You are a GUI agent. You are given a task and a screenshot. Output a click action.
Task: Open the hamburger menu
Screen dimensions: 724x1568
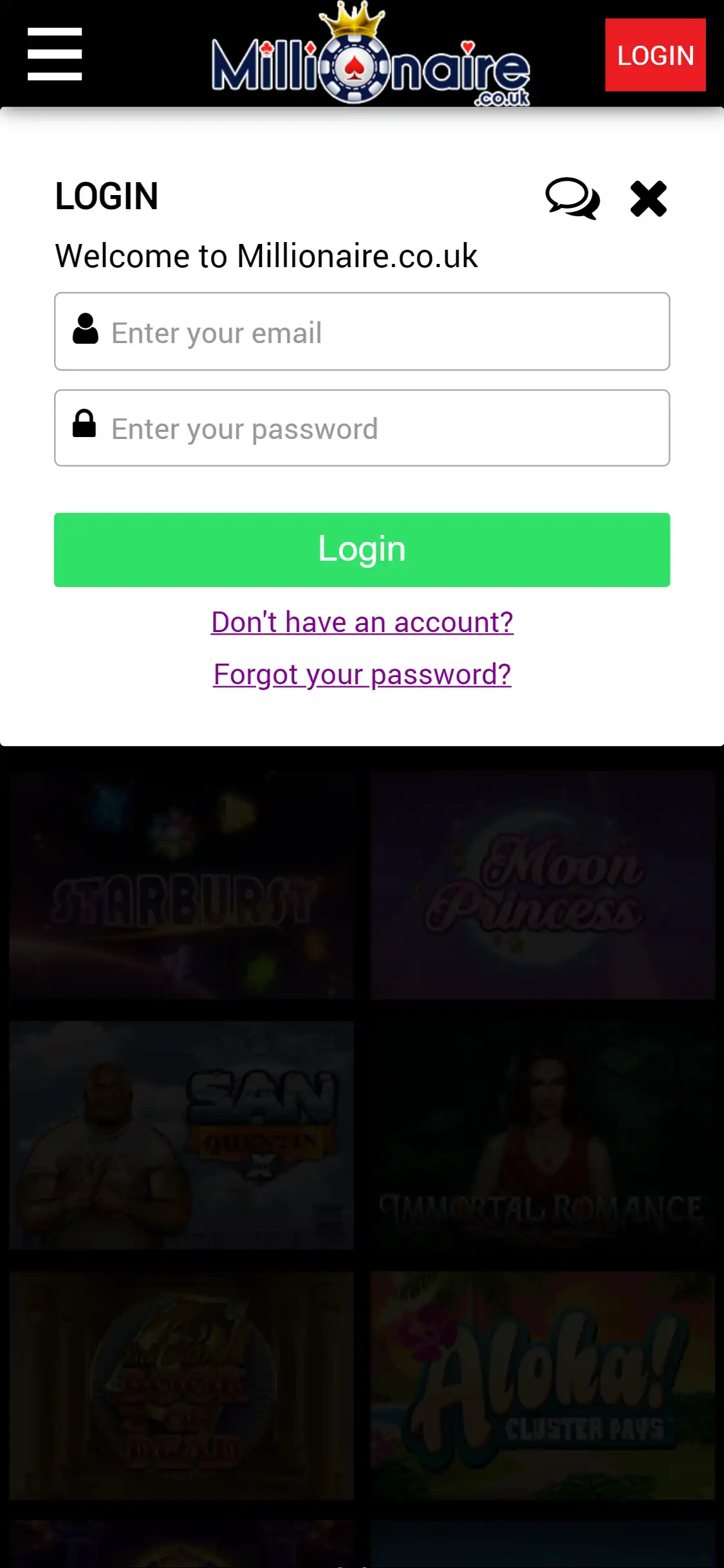[x=55, y=54]
